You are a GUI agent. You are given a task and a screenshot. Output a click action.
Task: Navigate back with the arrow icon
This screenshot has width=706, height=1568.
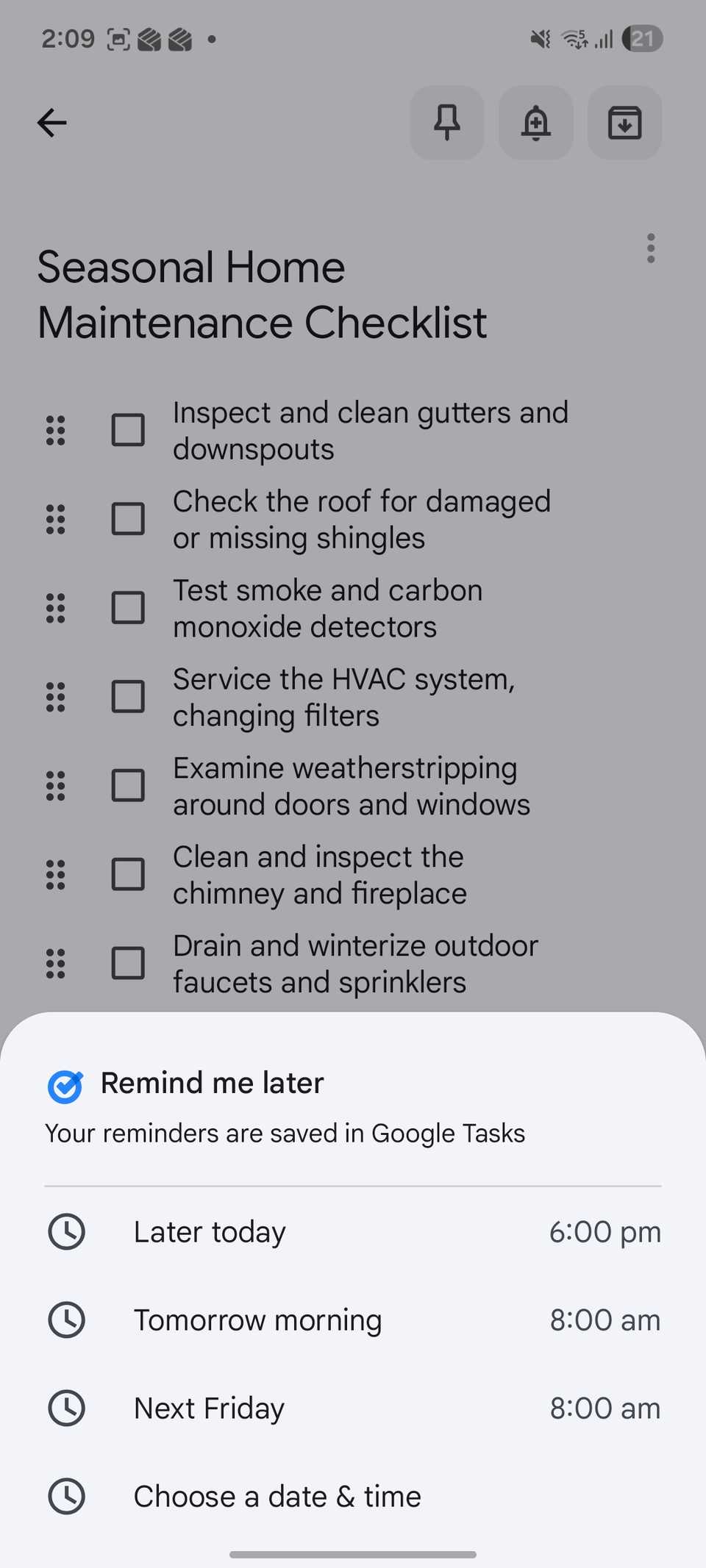pos(51,123)
